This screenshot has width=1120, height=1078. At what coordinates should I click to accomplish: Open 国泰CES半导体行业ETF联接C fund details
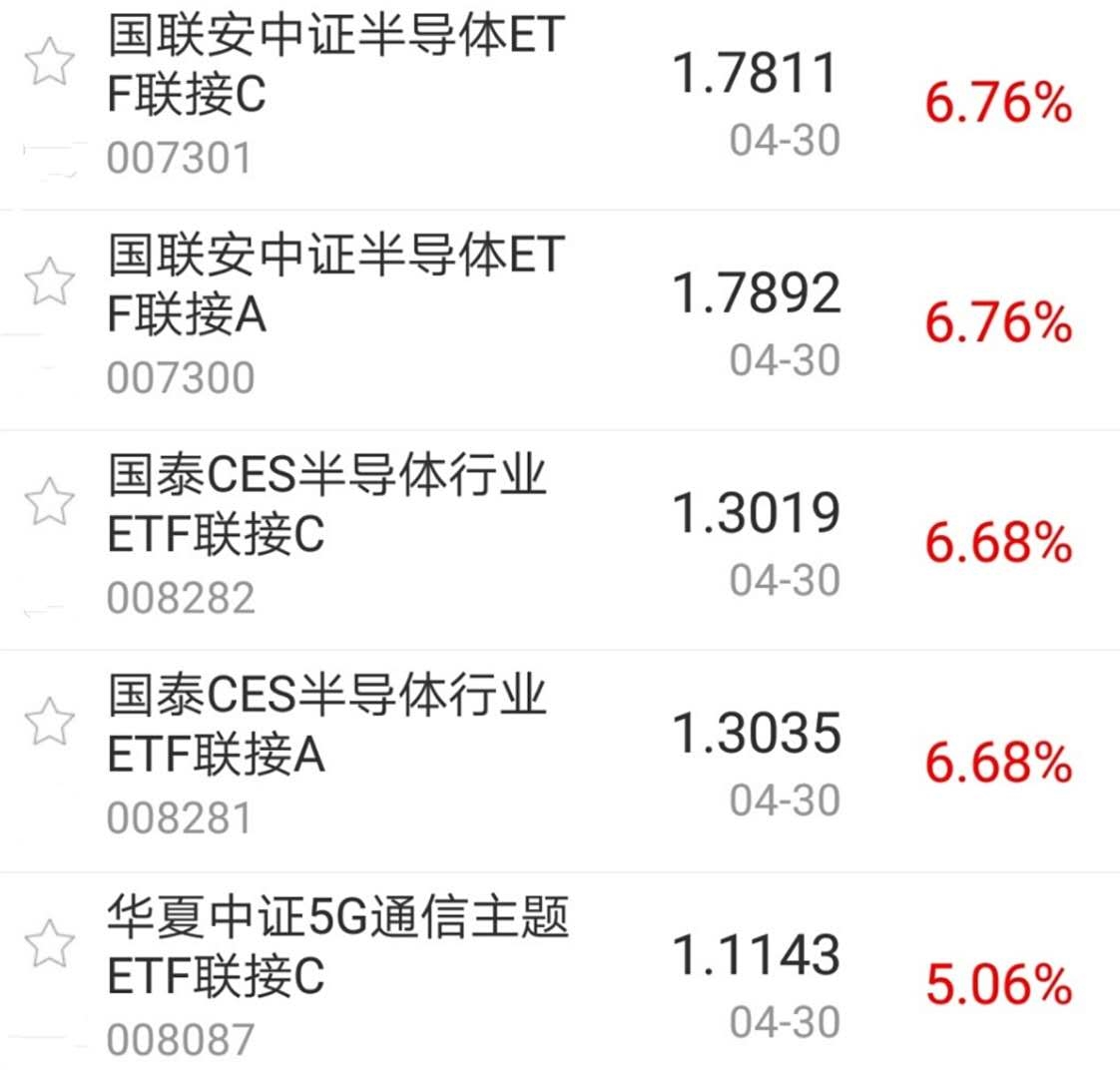327,505
